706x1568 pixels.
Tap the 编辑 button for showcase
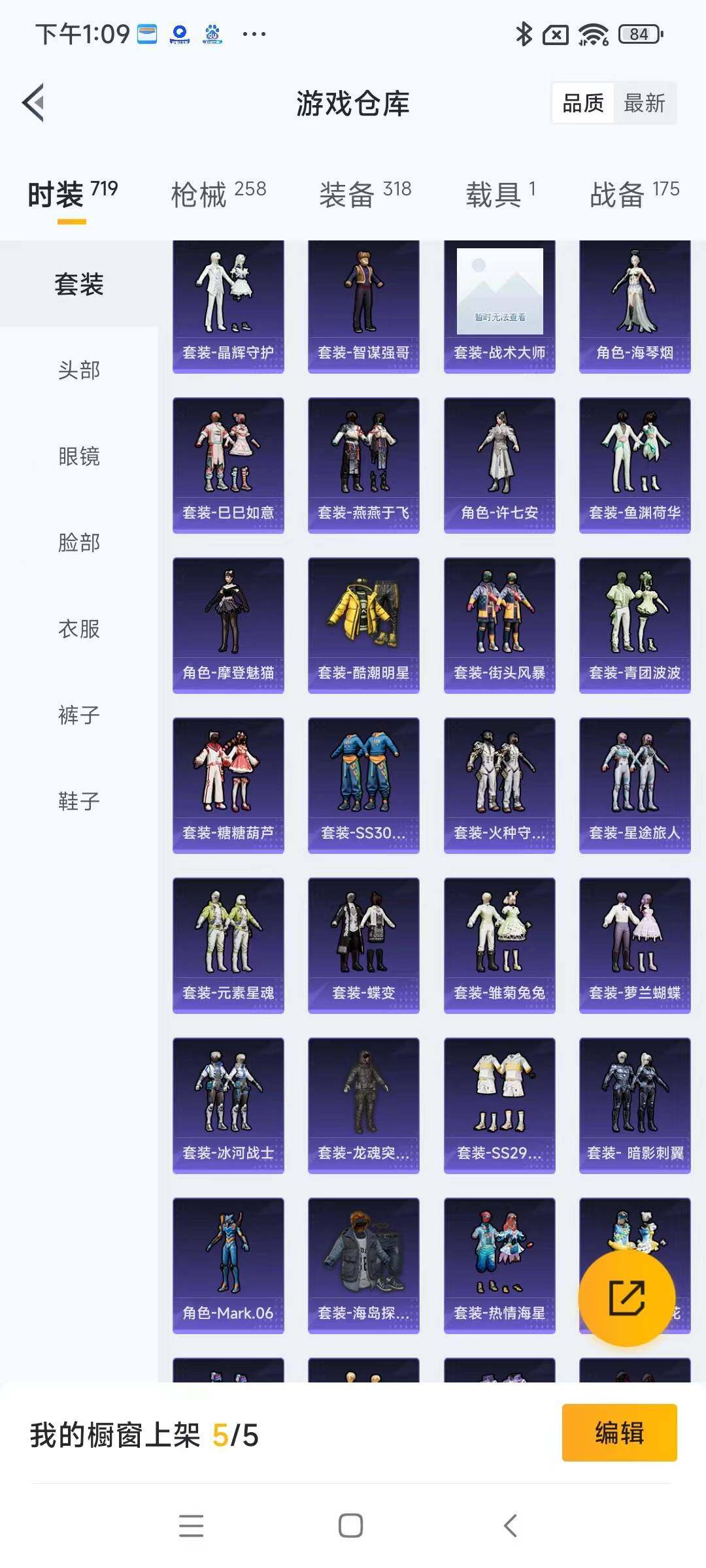pos(619,1433)
